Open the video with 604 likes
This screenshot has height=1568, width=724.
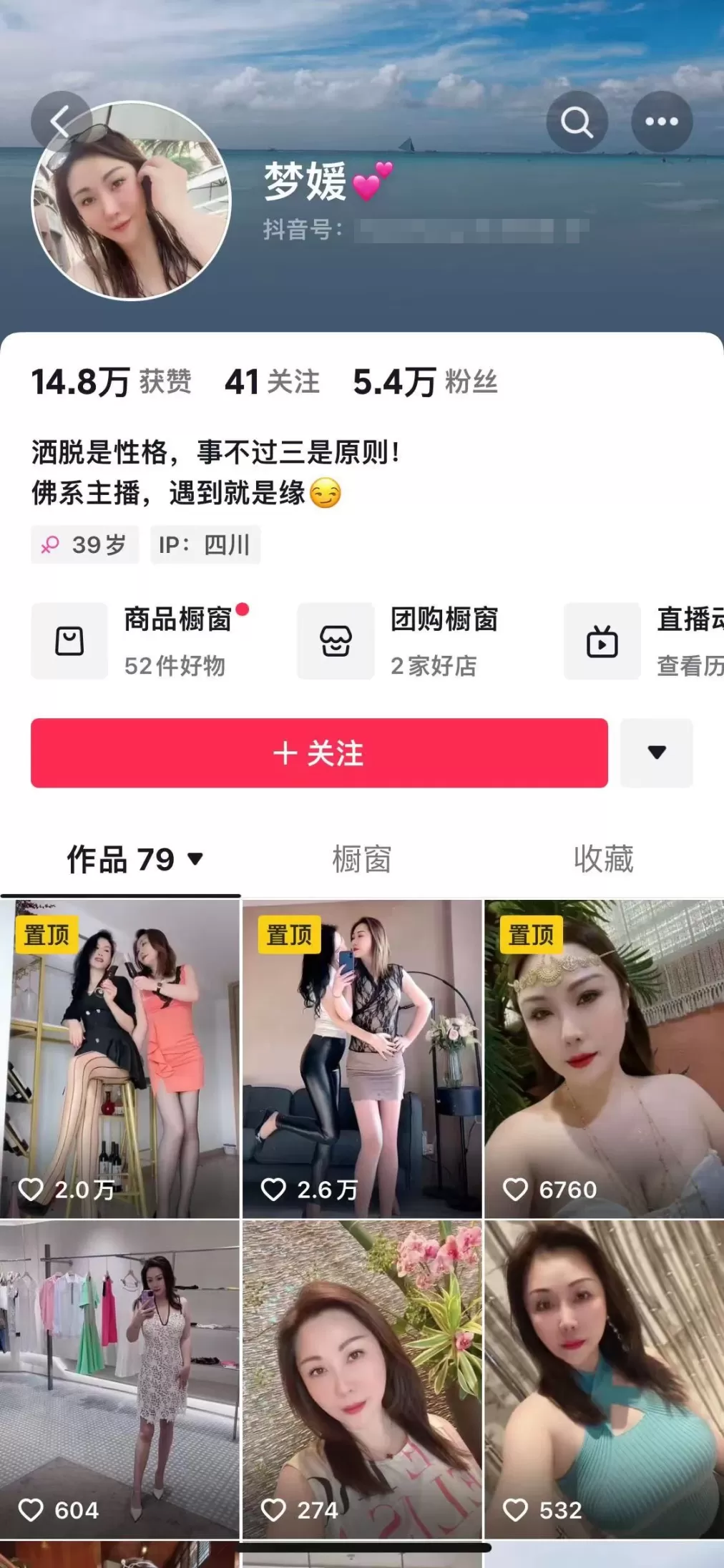pyautogui.click(x=119, y=1379)
